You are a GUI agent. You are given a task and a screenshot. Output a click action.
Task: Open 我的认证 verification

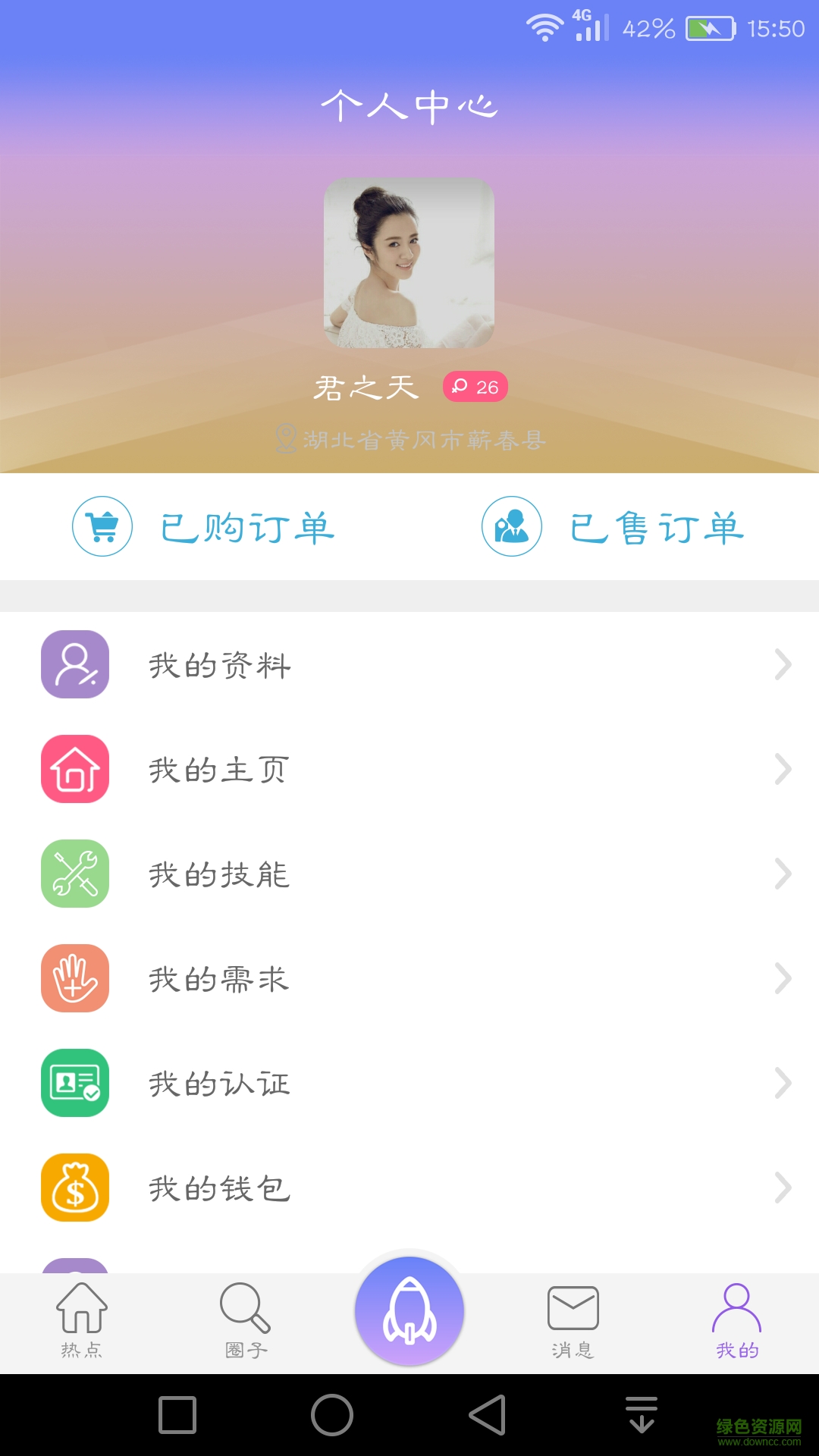409,1084
